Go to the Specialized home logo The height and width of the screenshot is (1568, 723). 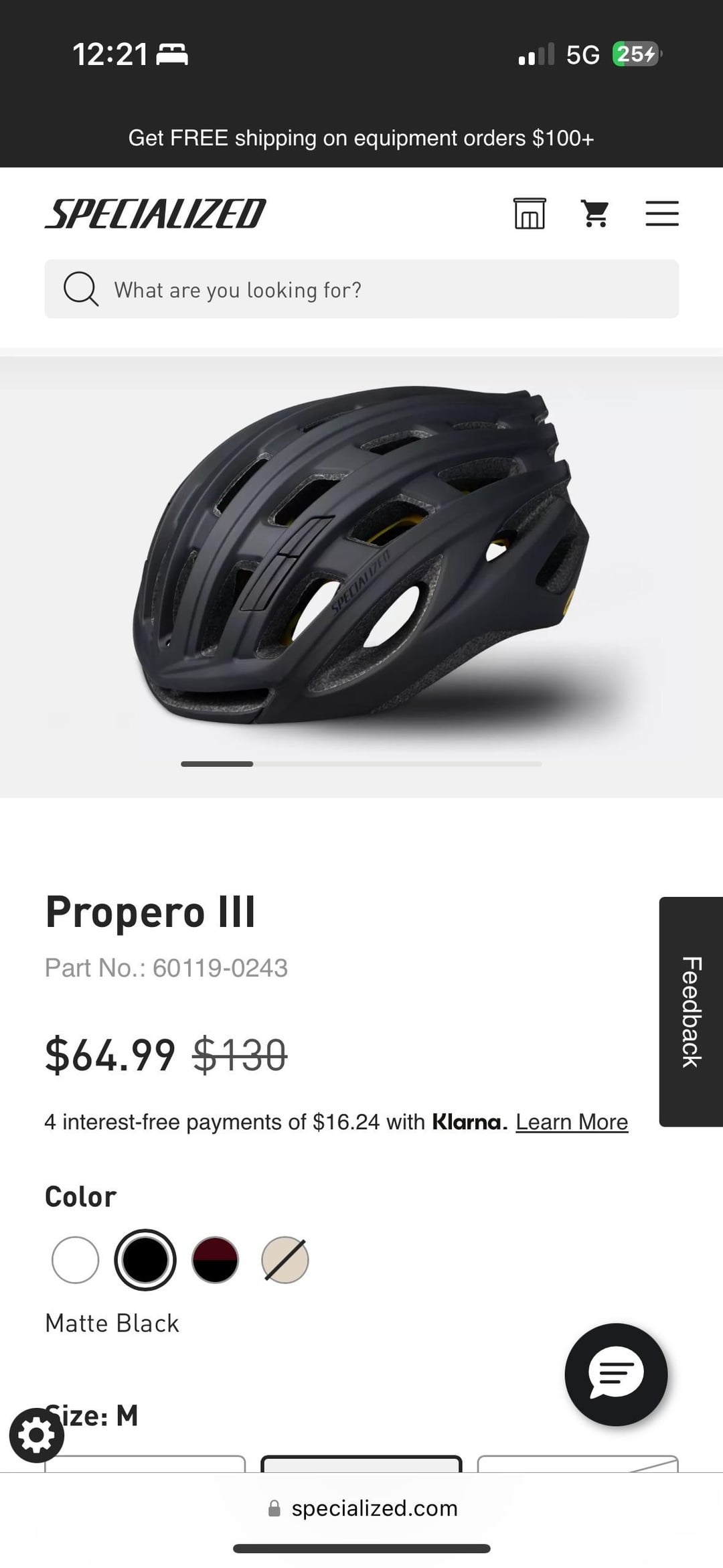(155, 214)
